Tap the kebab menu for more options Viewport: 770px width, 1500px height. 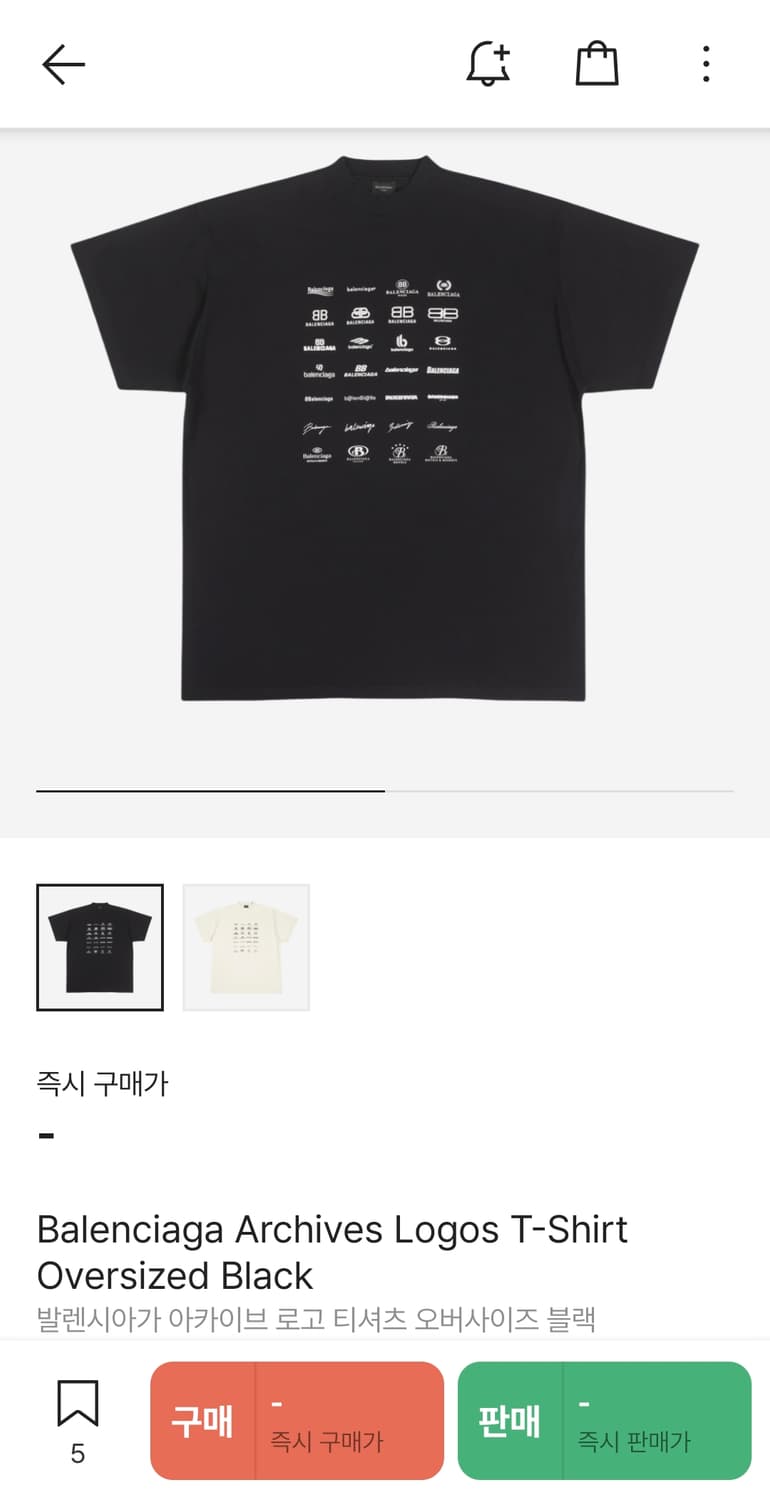pyautogui.click(x=705, y=63)
